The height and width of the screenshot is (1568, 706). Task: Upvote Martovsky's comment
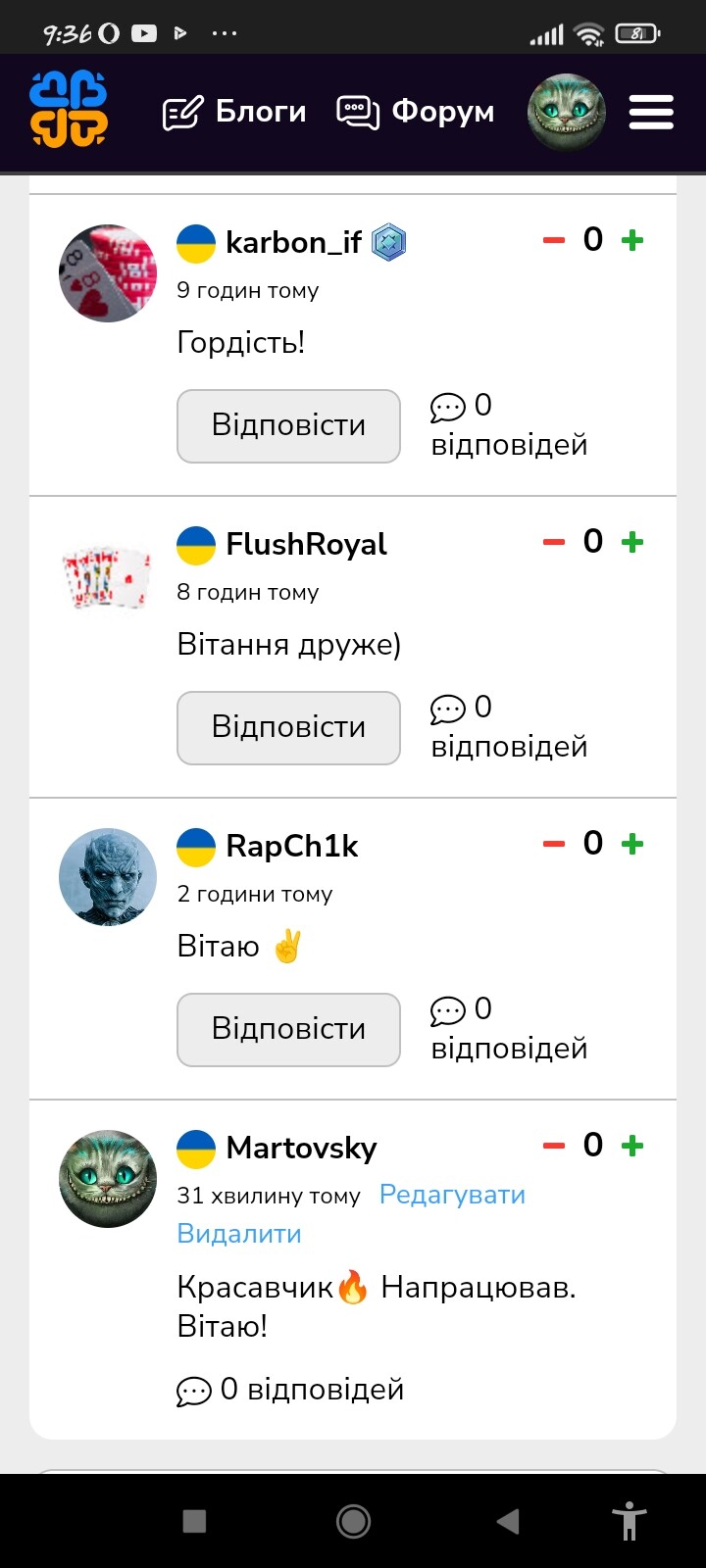[632, 1145]
